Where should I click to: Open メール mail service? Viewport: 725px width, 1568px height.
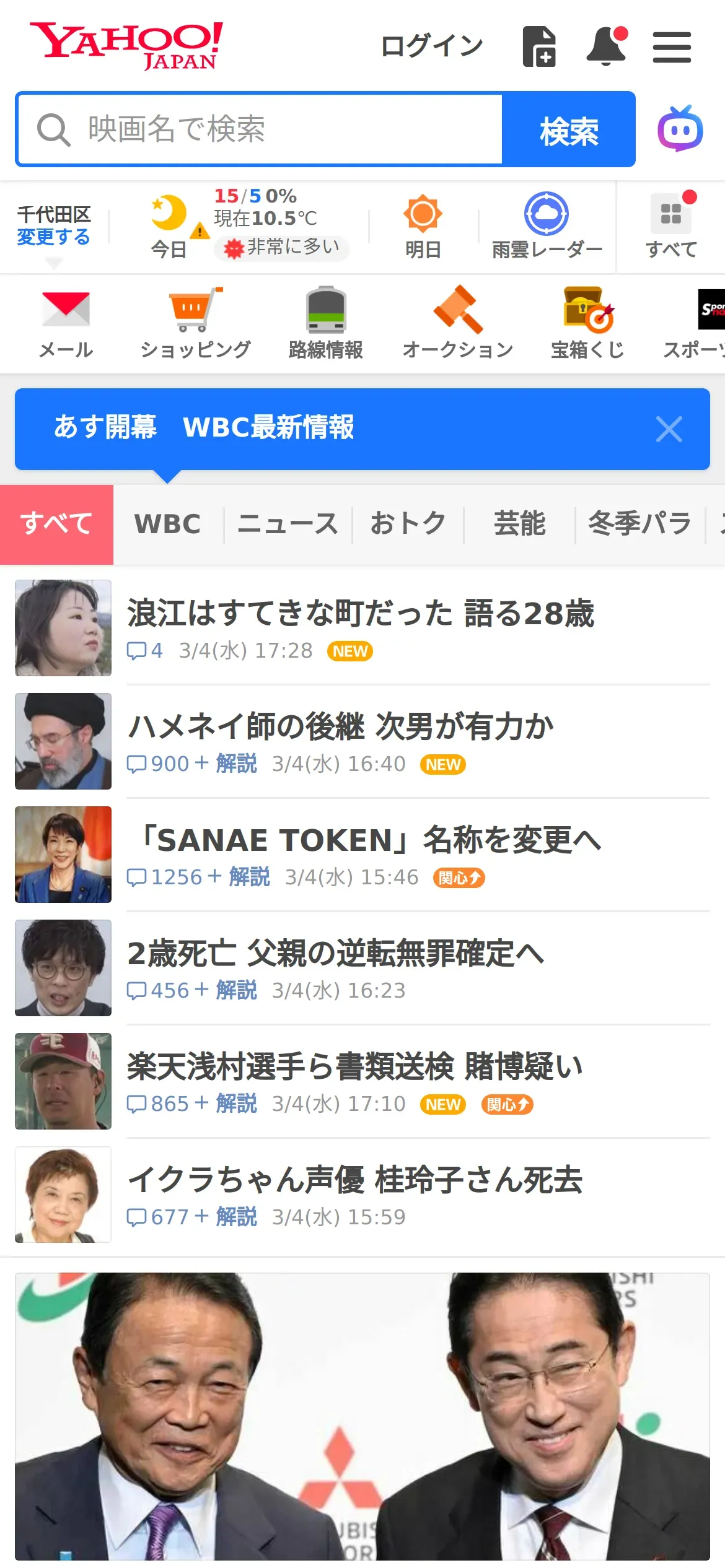click(66, 323)
